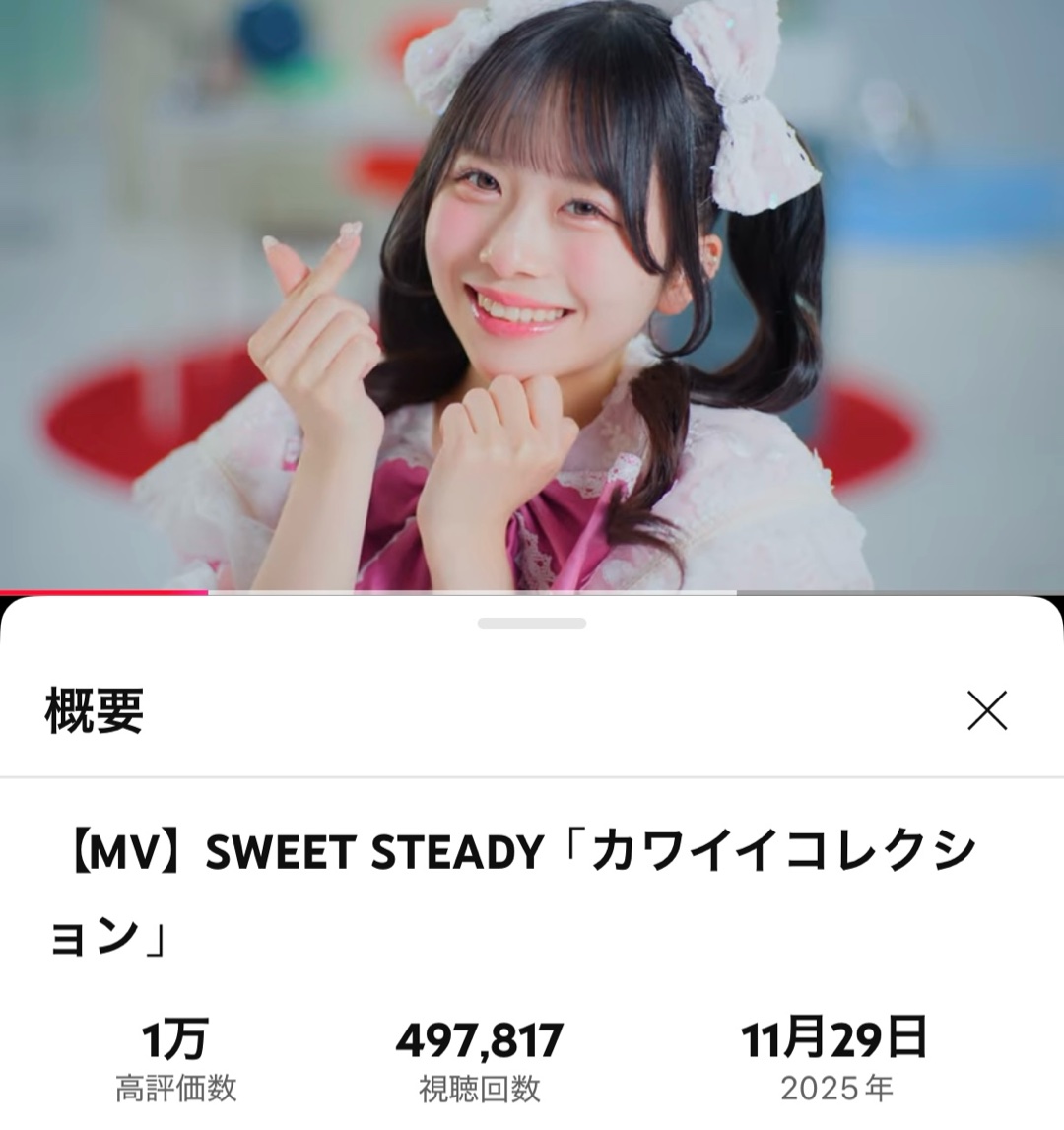This screenshot has height=1130, width=1064.
Task: Close the 概要 description panel
Action: (987, 710)
